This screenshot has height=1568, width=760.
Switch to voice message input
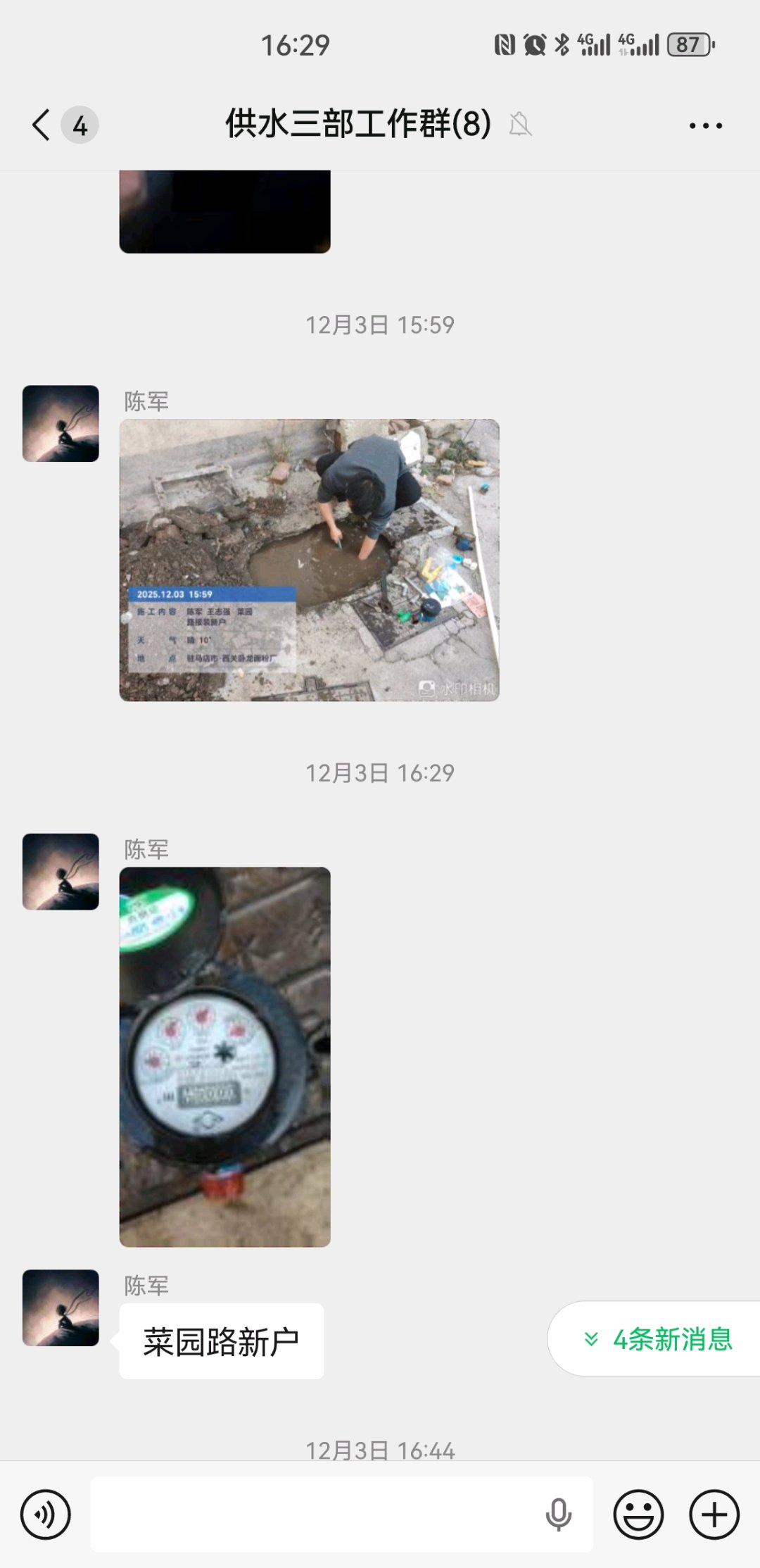(46, 1514)
